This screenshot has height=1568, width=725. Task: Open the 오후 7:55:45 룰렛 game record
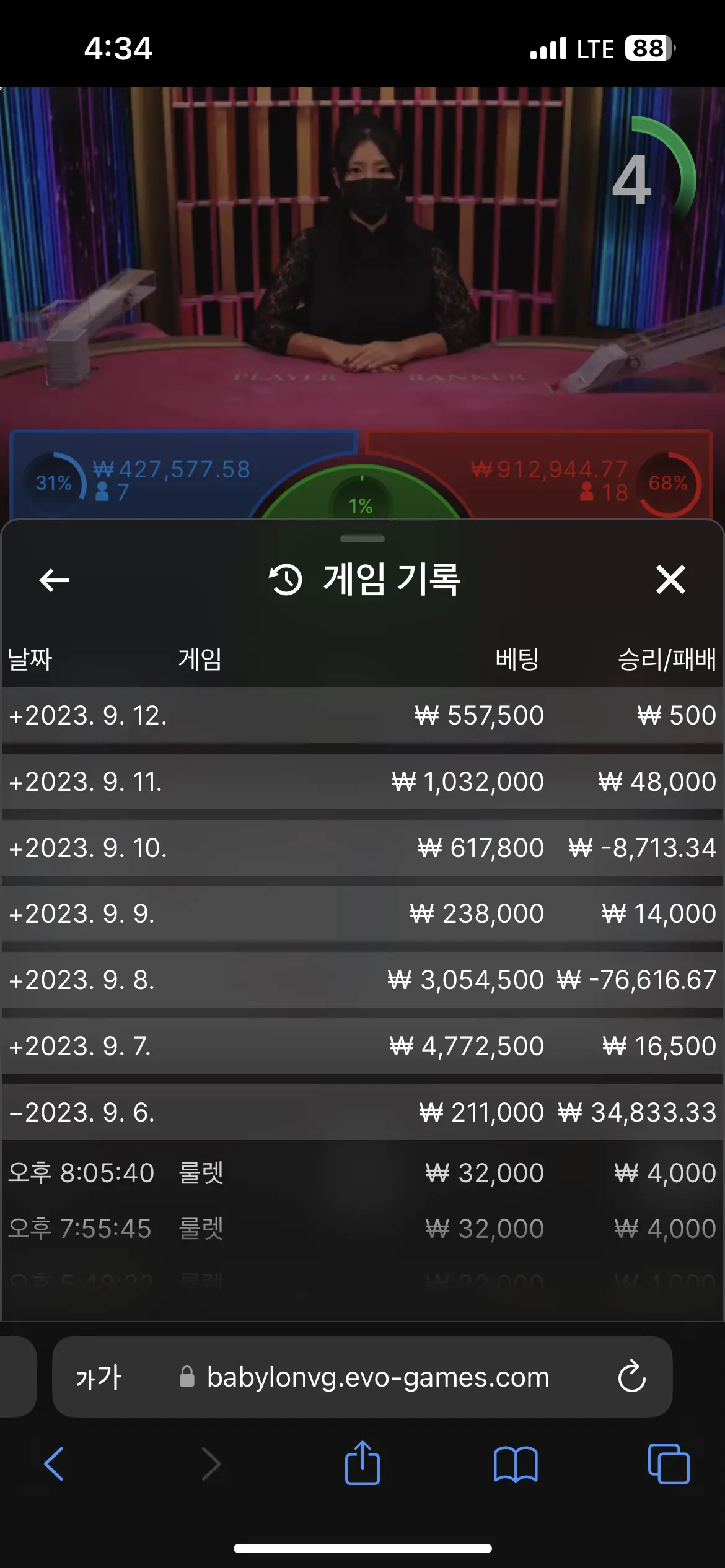(362, 1229)
